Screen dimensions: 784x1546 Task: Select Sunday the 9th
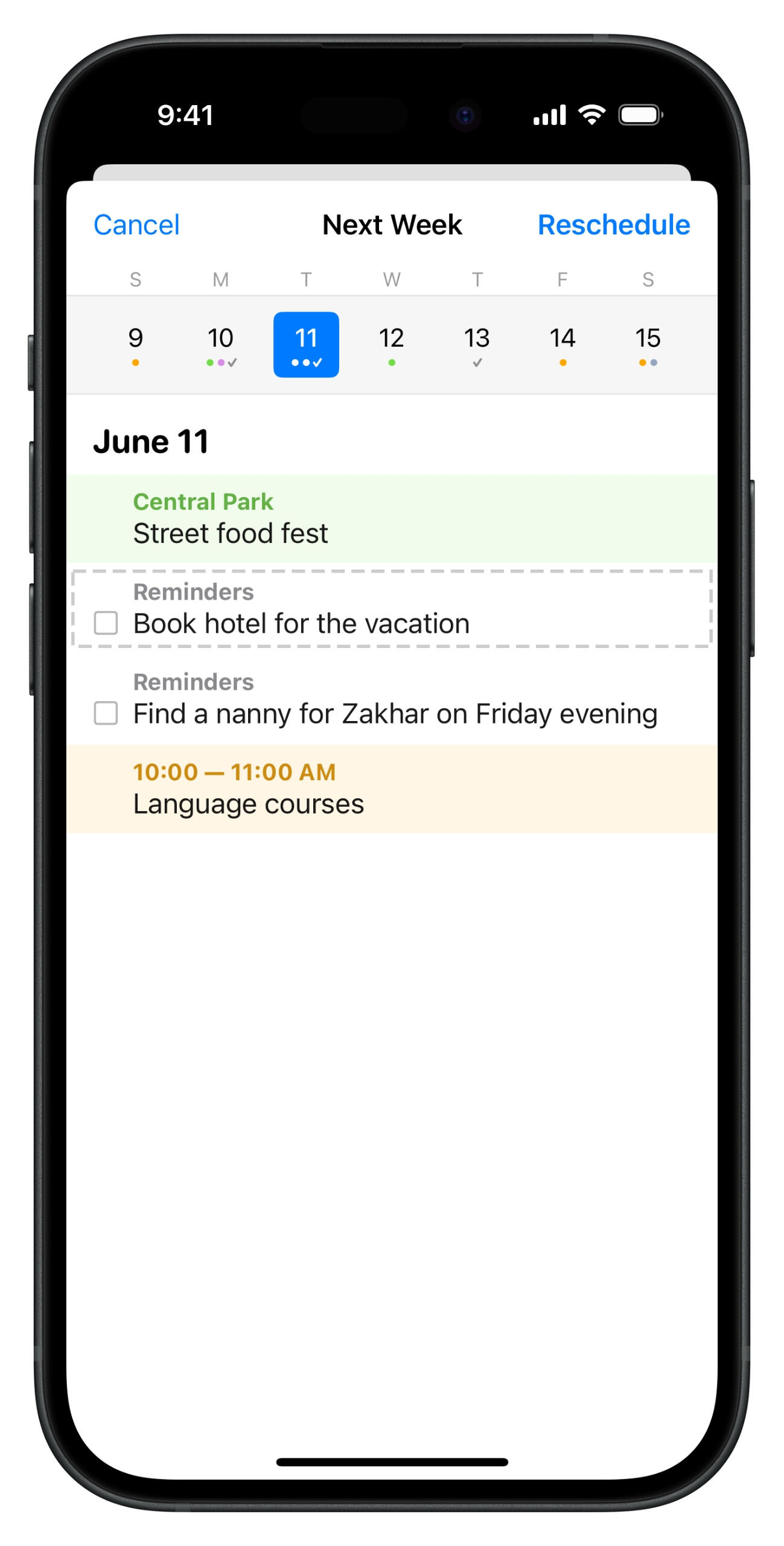tap(135, 344)
